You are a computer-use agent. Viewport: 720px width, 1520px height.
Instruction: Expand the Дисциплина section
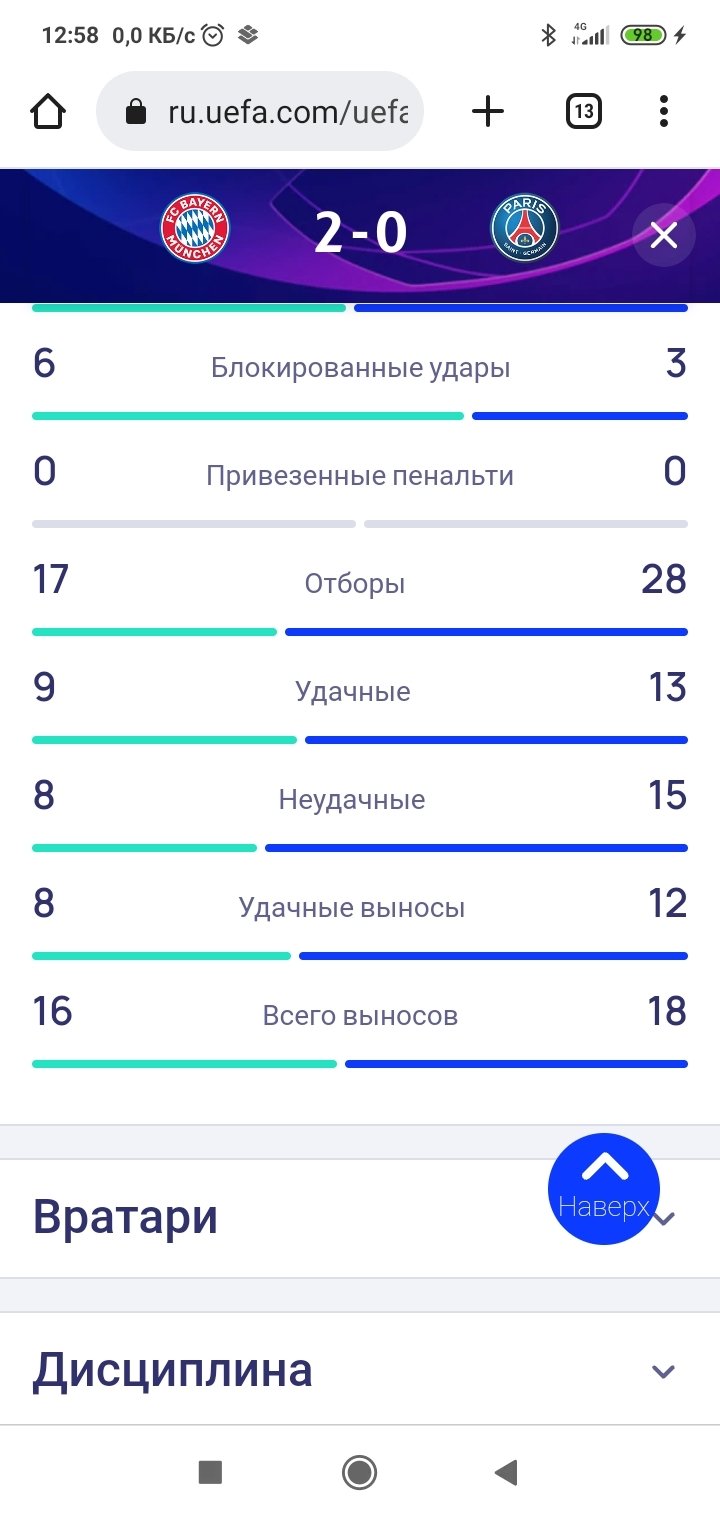pyautogui.click(x=663, y=1371)
